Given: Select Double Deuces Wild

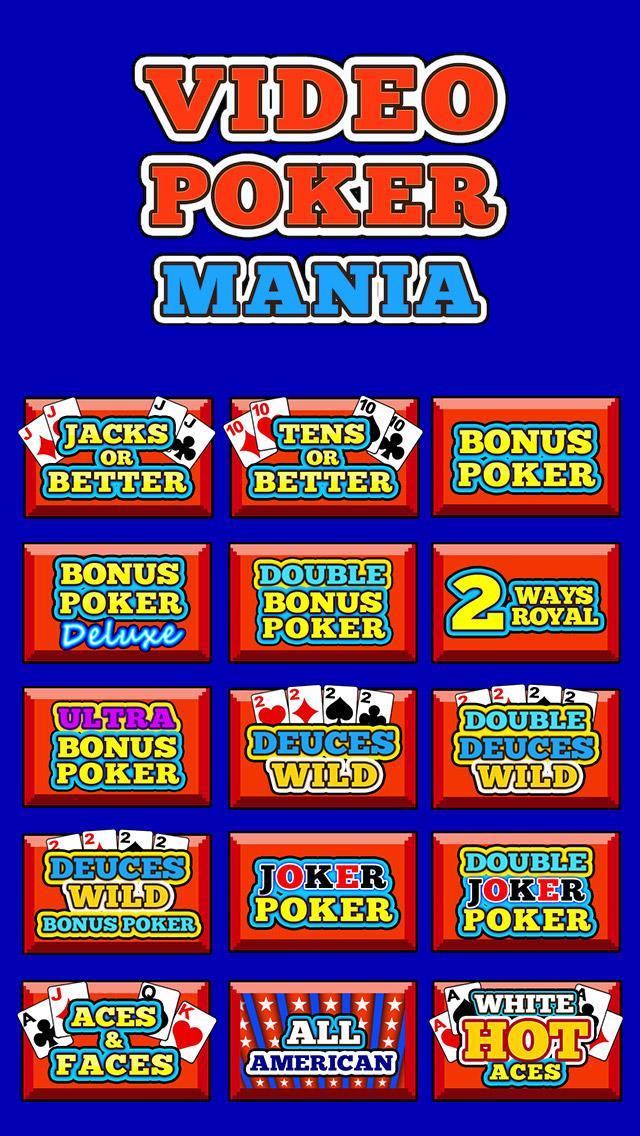Looking at the screenshot, I should (x=526, y=746).
